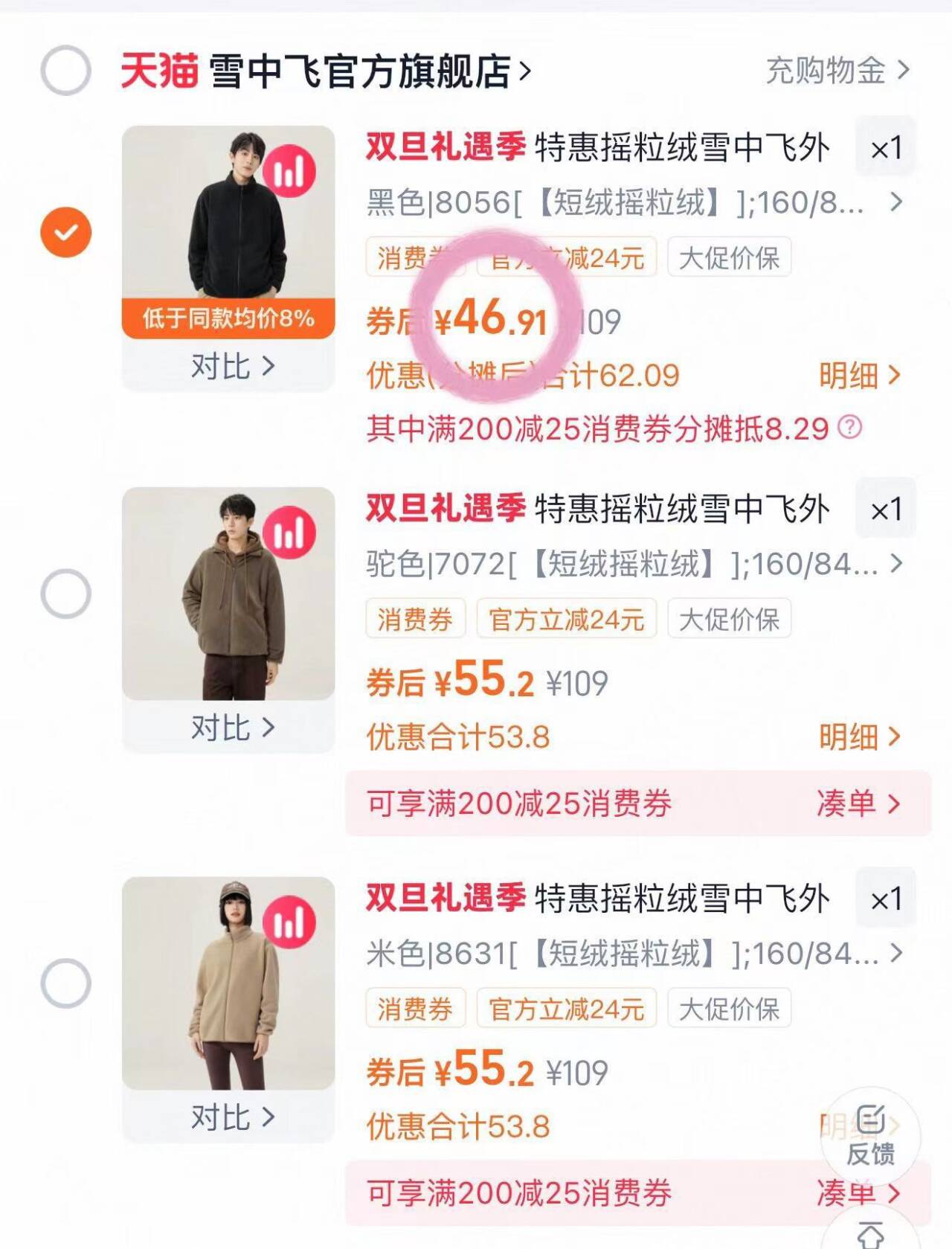Image resolution: width=952 pixels, height=1249 pixels.
Task: Compare prices for the 黑色 jacket
Action: [231, 367]
